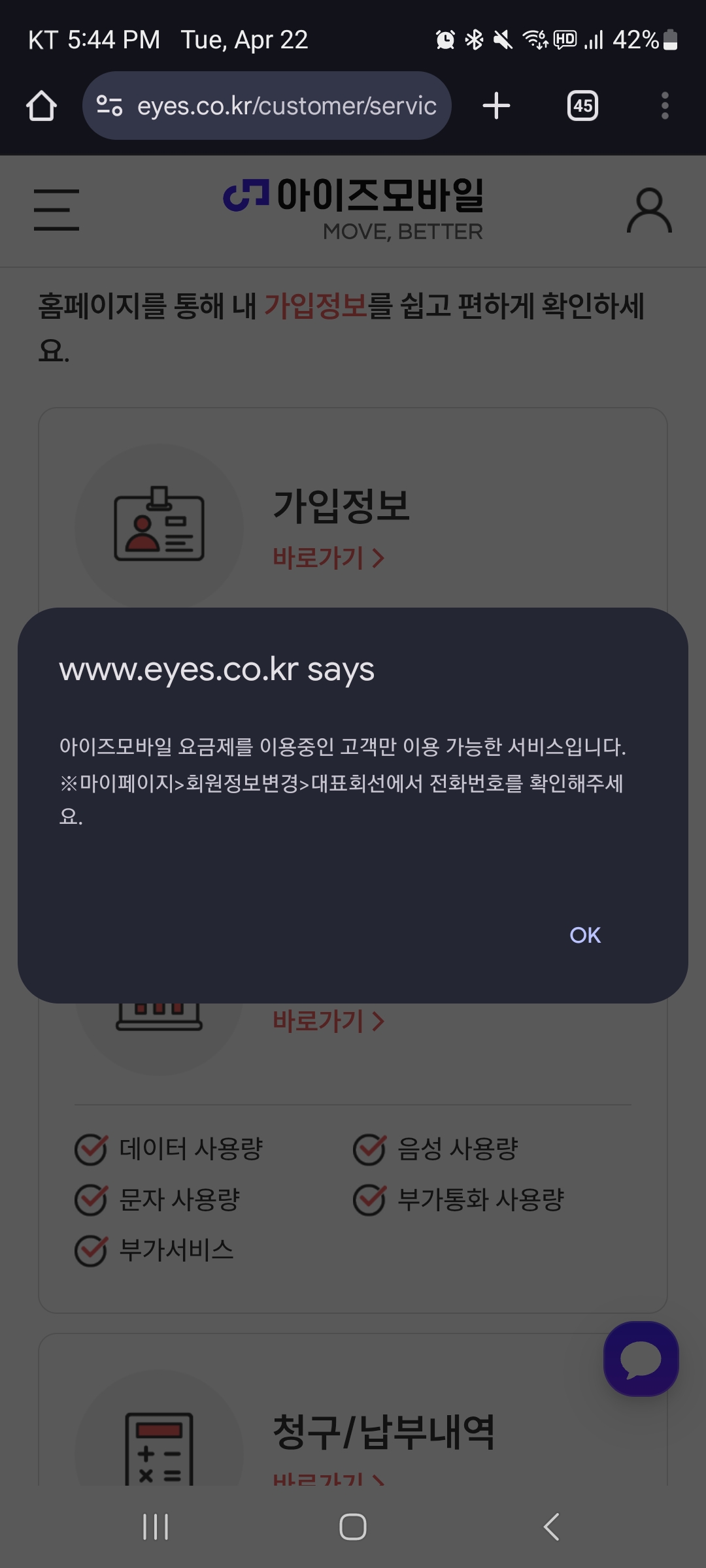The height and width of the screenshot is (1568, 706).
Task: Open the site hamburger menu
Action: pos(56,210)
